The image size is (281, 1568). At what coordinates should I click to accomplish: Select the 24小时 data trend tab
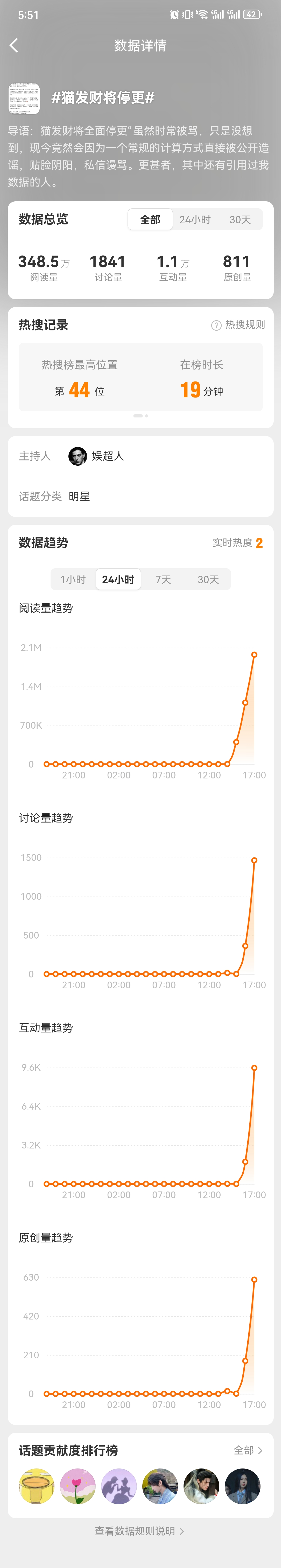(x=118, y=579)
